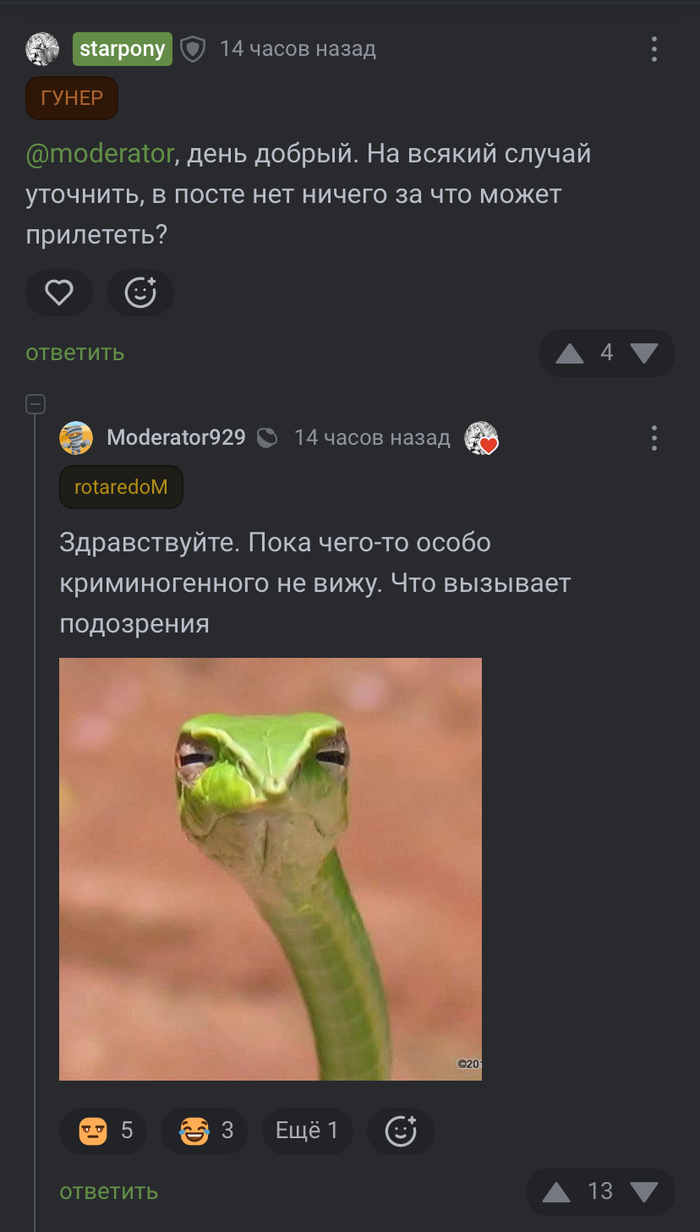Tap the stern-face reaction with count 5
This screenshot has width=700, height=1232.
[103, 1131]
